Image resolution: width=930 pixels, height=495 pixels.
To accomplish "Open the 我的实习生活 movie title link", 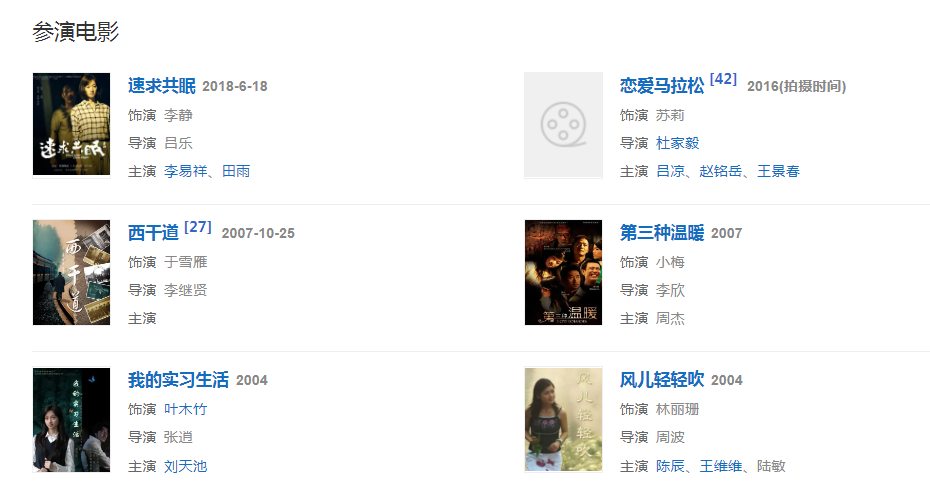I will coord(178,380).
